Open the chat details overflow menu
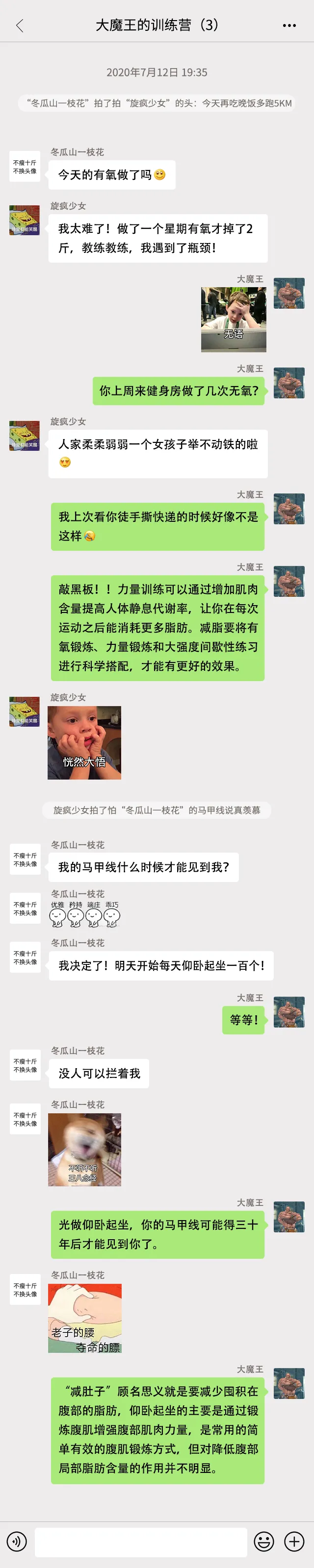The width and height of the screenshot is (314, 1568). point(289,25)
